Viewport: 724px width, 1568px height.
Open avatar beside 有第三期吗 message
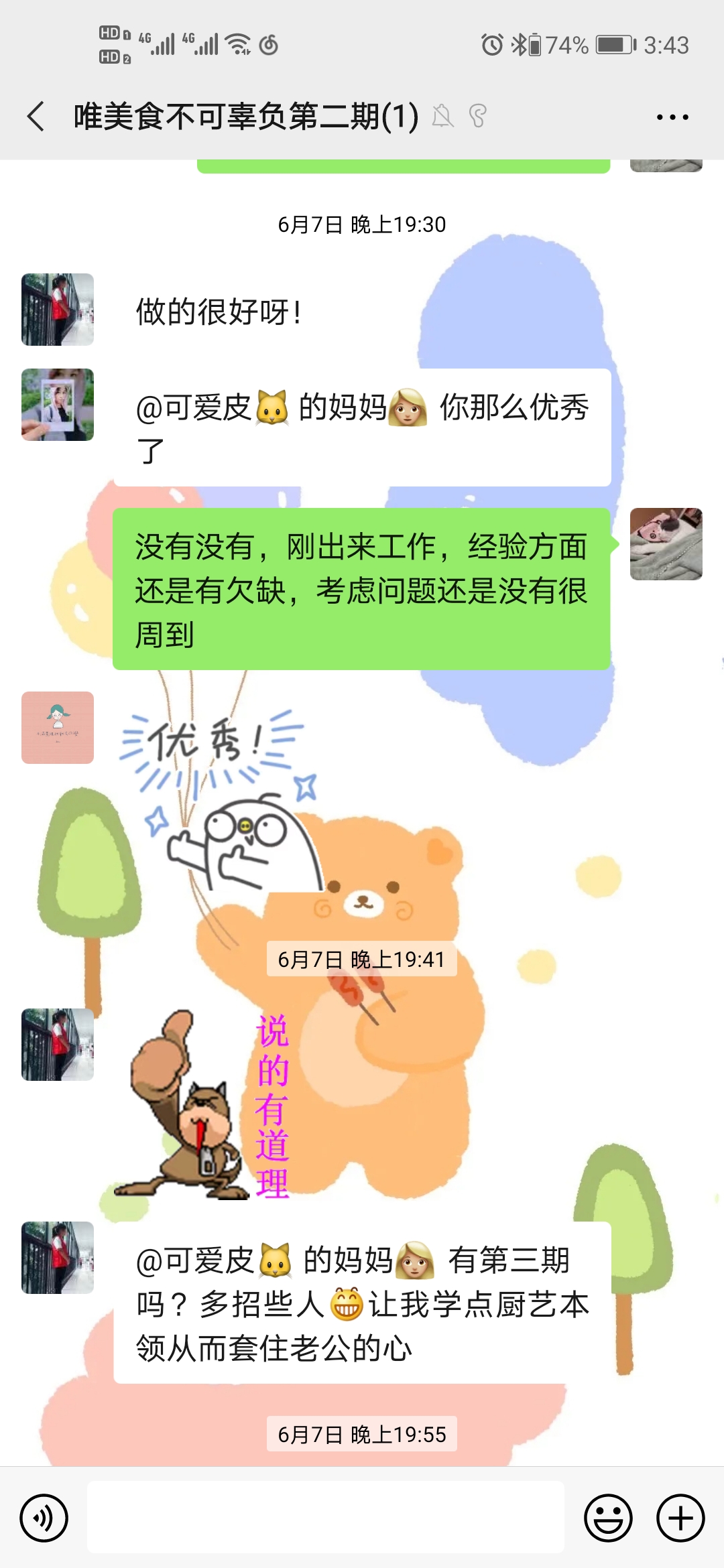pos(58,1258)
